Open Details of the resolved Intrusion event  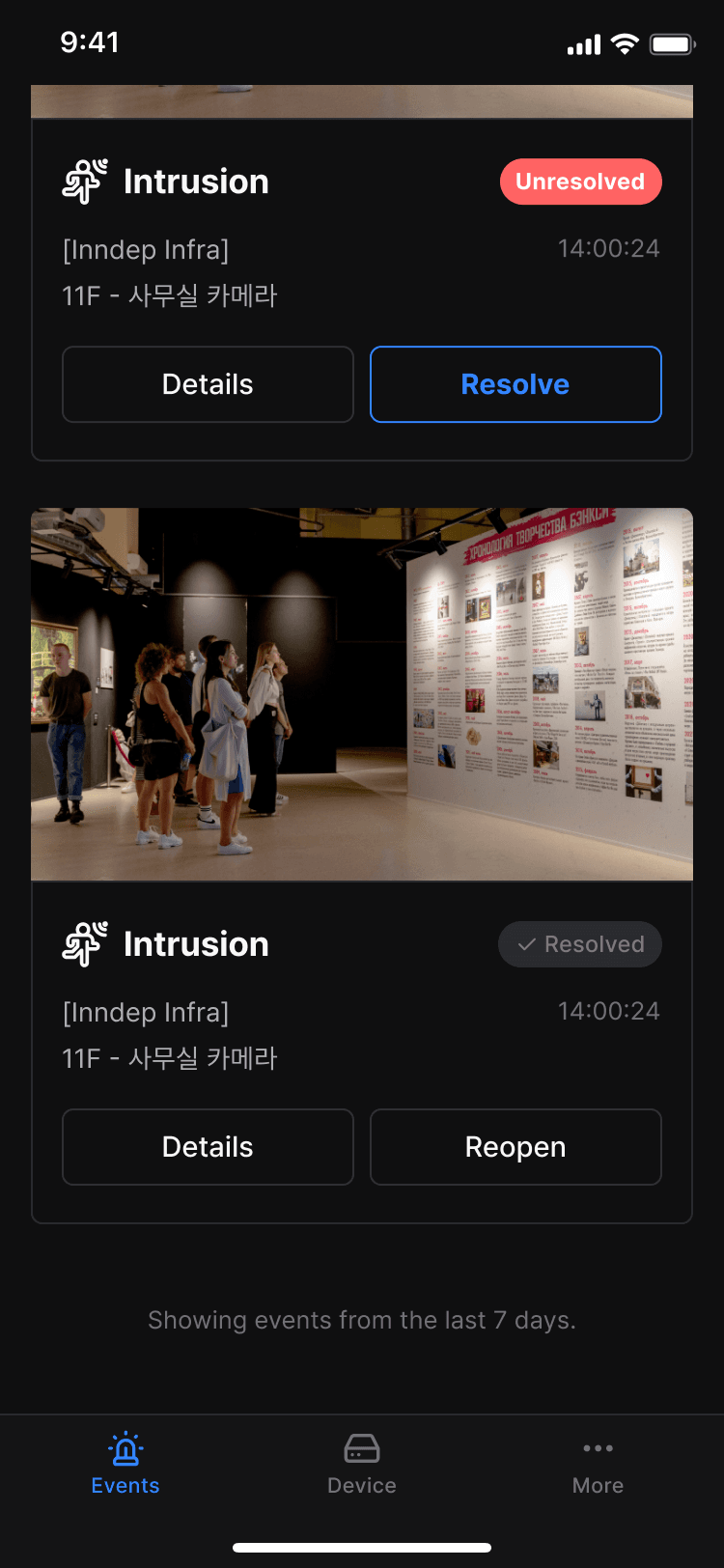(x=208, y=1146)
